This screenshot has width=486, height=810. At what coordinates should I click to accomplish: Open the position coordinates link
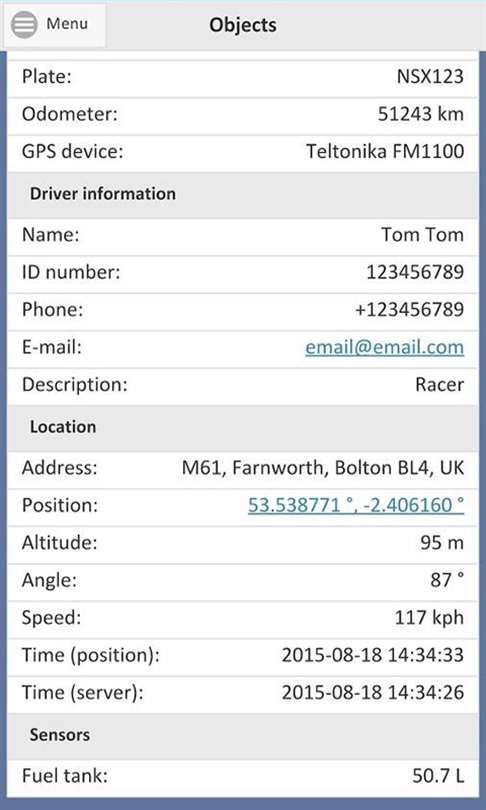[x=356, y=505]
